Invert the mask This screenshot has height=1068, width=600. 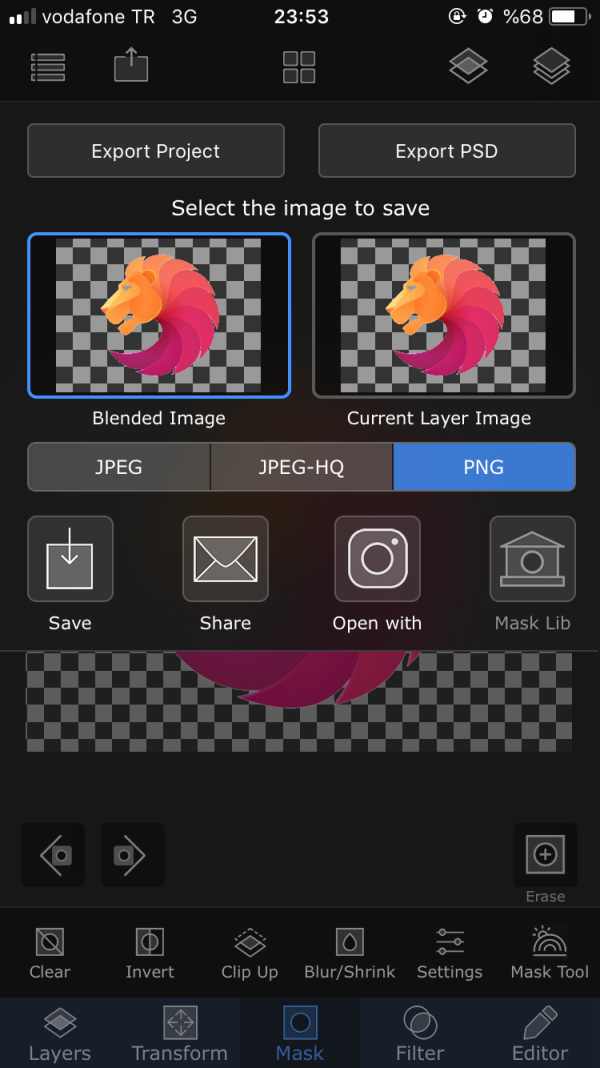[x=149, y=953]
